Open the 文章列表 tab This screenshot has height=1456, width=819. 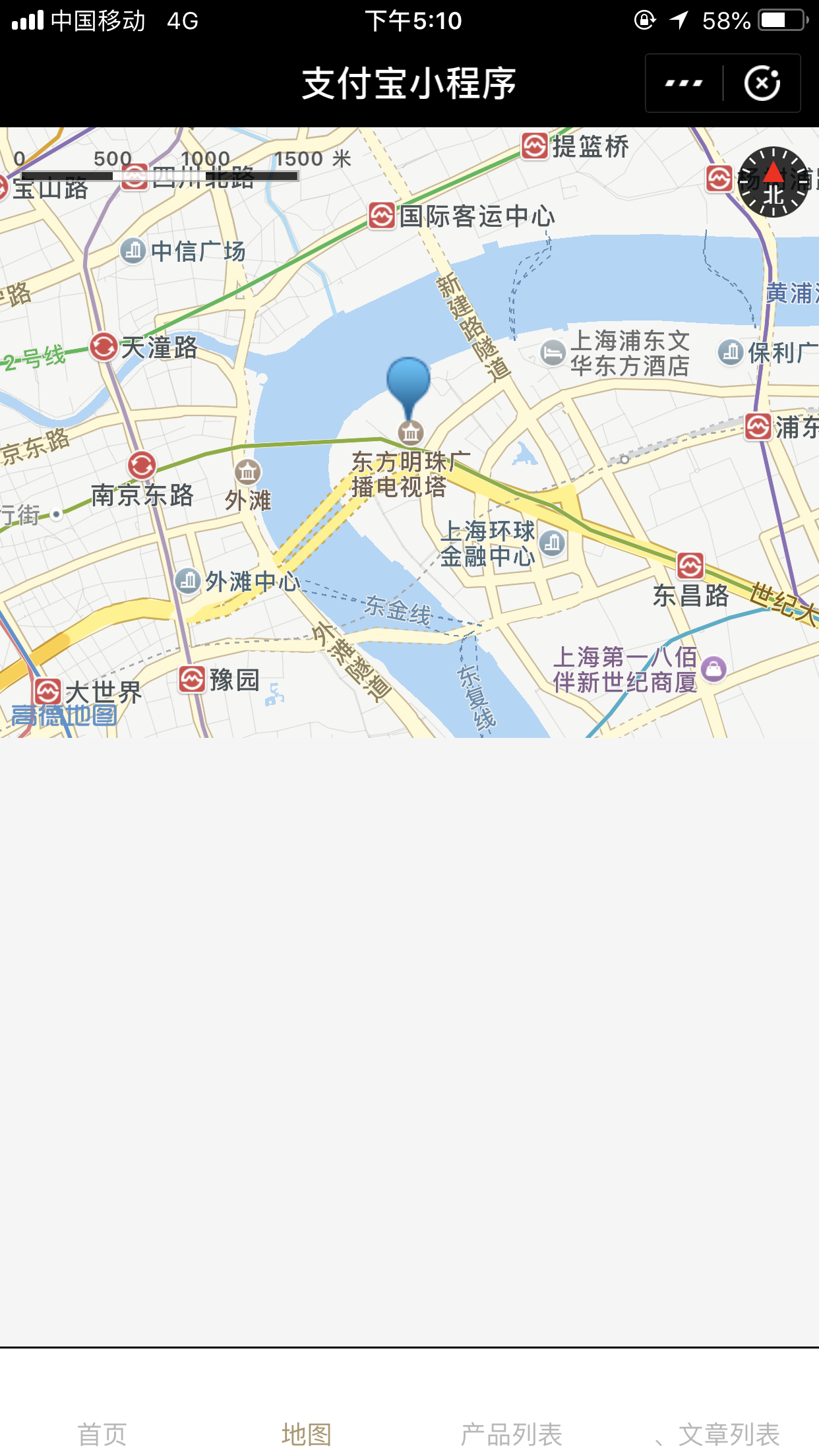729,1434
